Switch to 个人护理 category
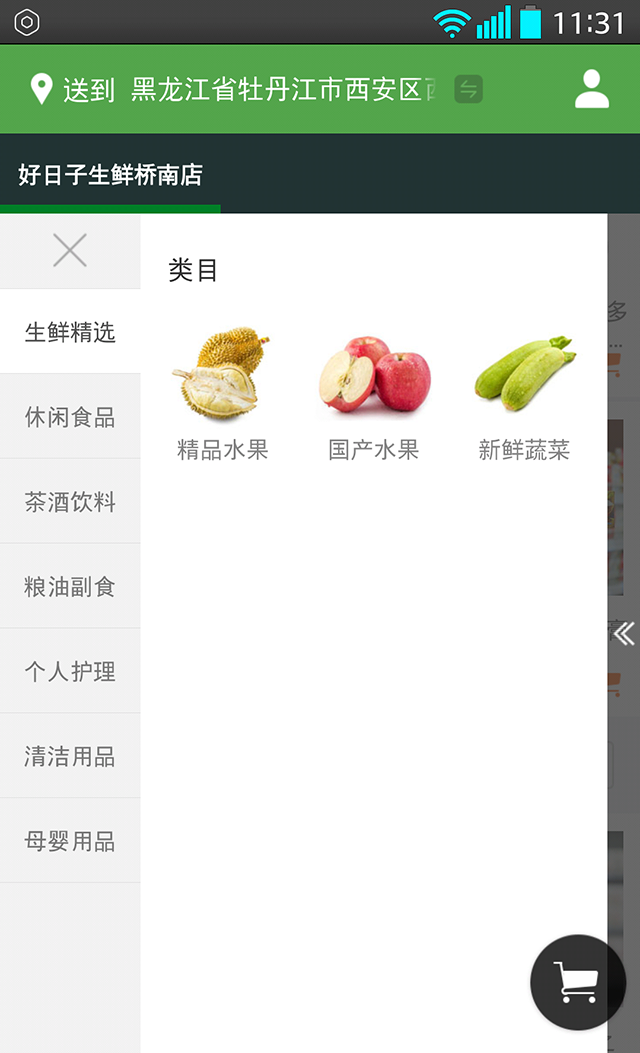This screenshot has width=640, height=1053. pyautogui.click(x=70, y=672)
